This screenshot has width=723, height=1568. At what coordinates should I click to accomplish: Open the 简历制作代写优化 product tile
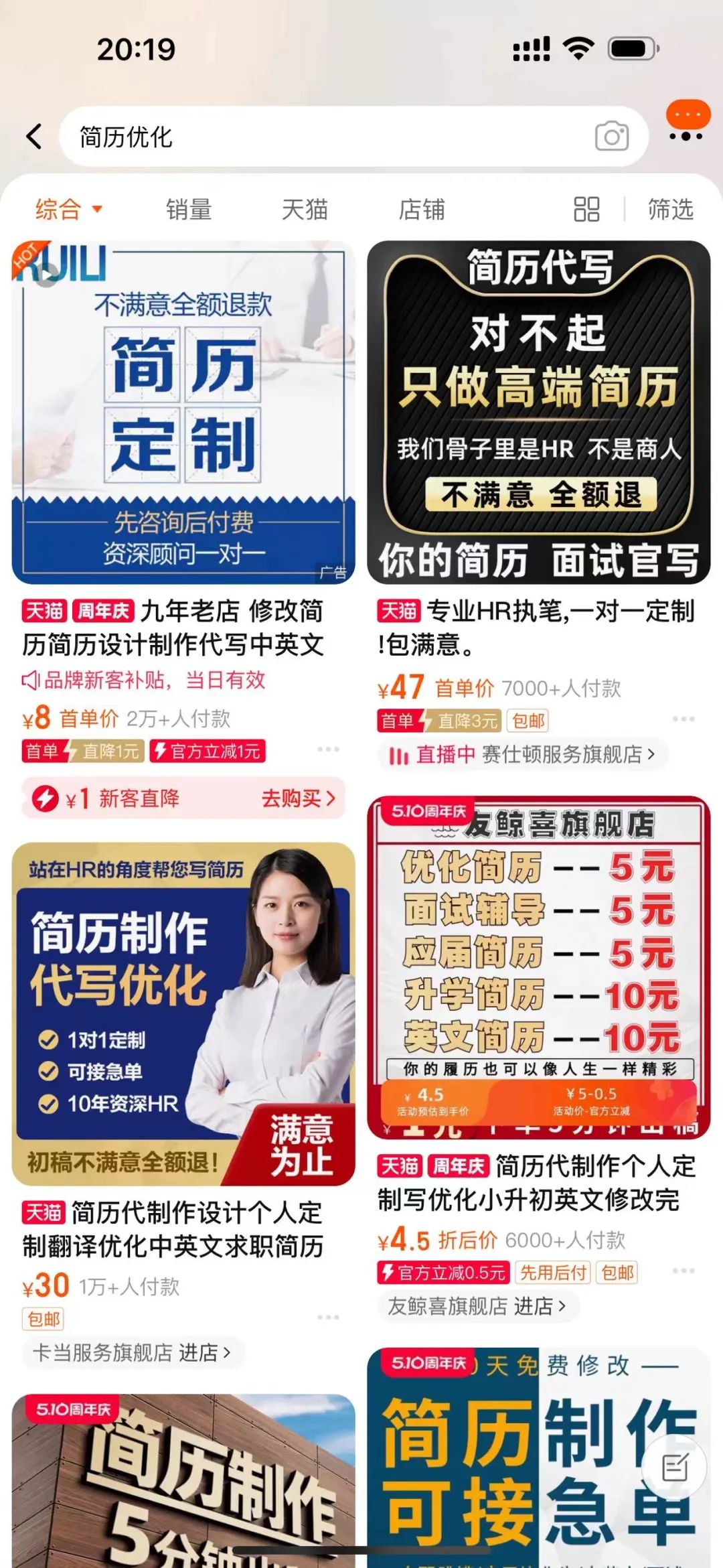[183, 1013]
